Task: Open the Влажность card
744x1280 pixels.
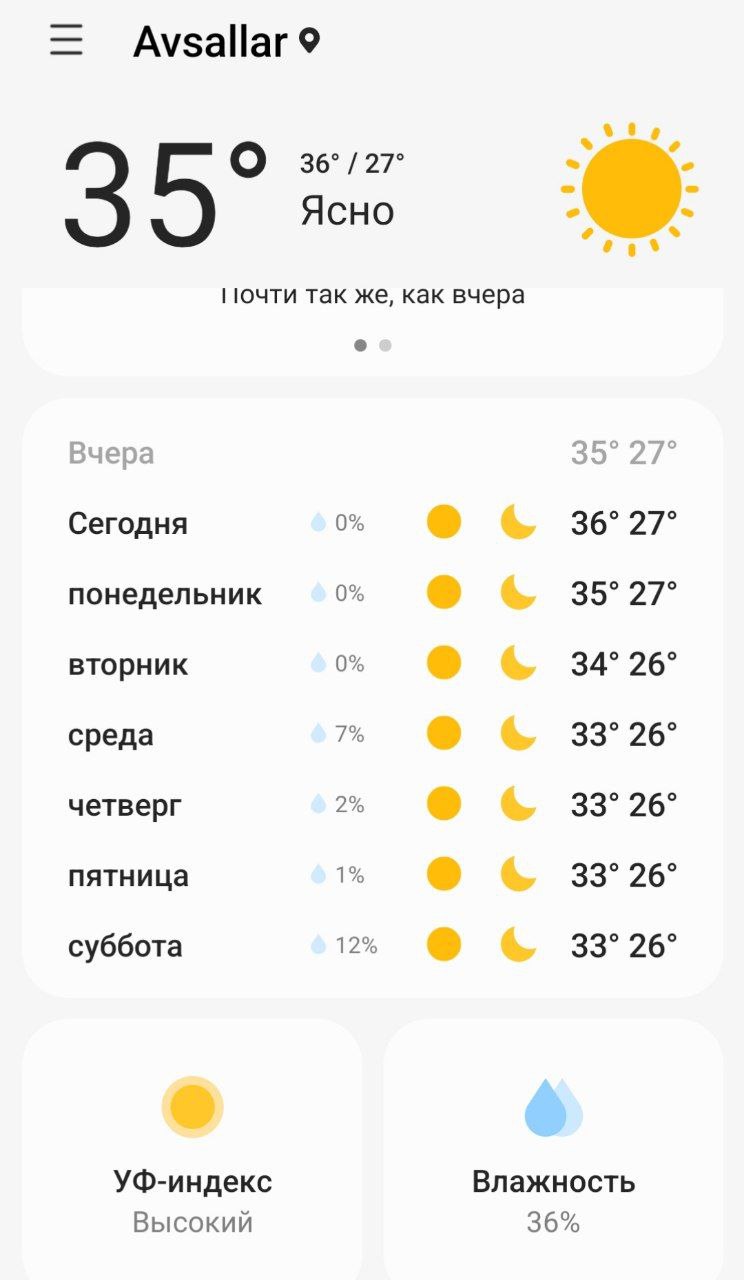Action: click(553, 1150)
